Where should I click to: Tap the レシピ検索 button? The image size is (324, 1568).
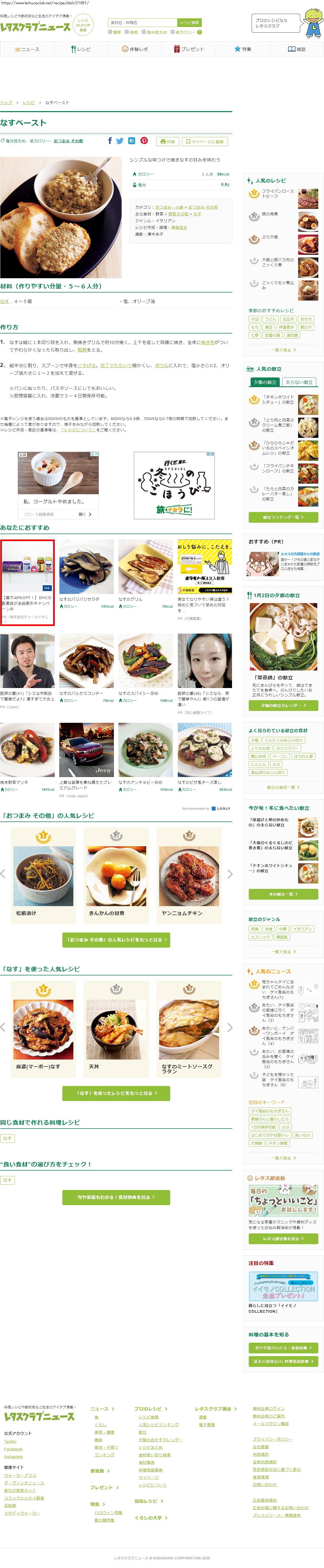pos(189,23)
